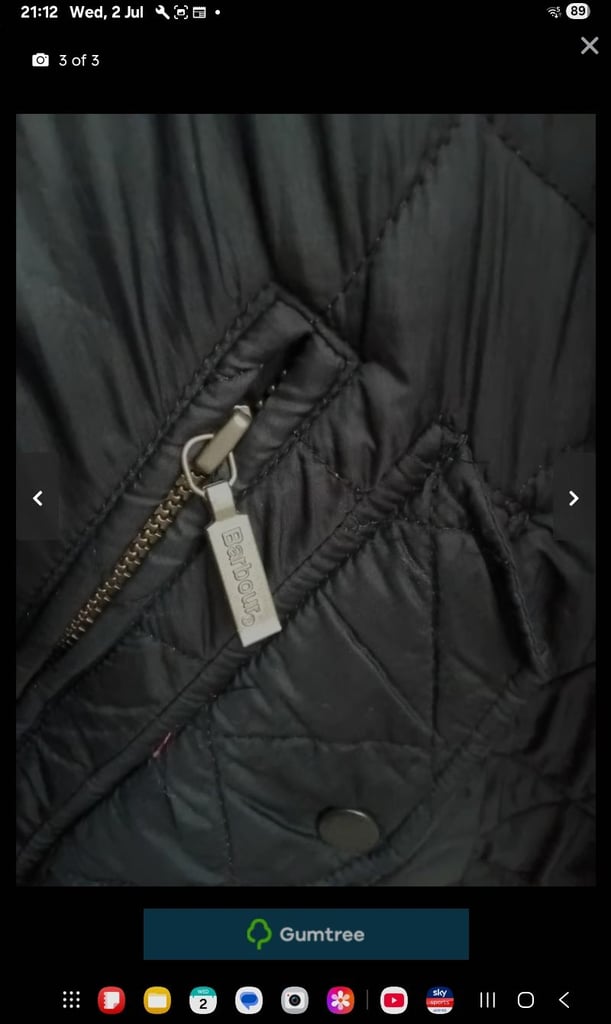Screen dimensions: 611x1024
Task: Open the Calendar app in taskbar
Action: pos(203,1000)
